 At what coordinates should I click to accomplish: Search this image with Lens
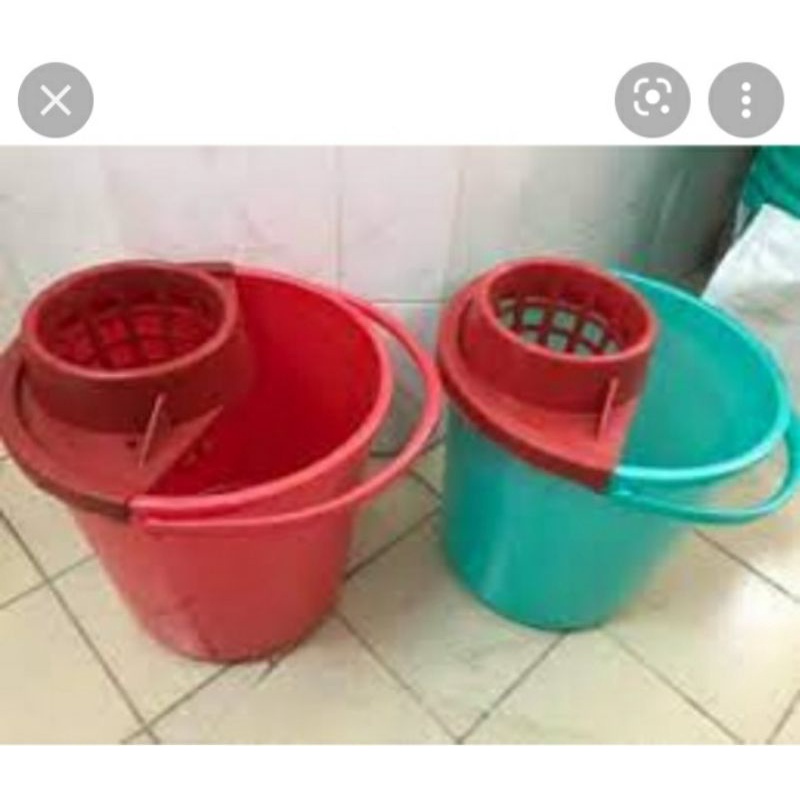coord(652,100)
